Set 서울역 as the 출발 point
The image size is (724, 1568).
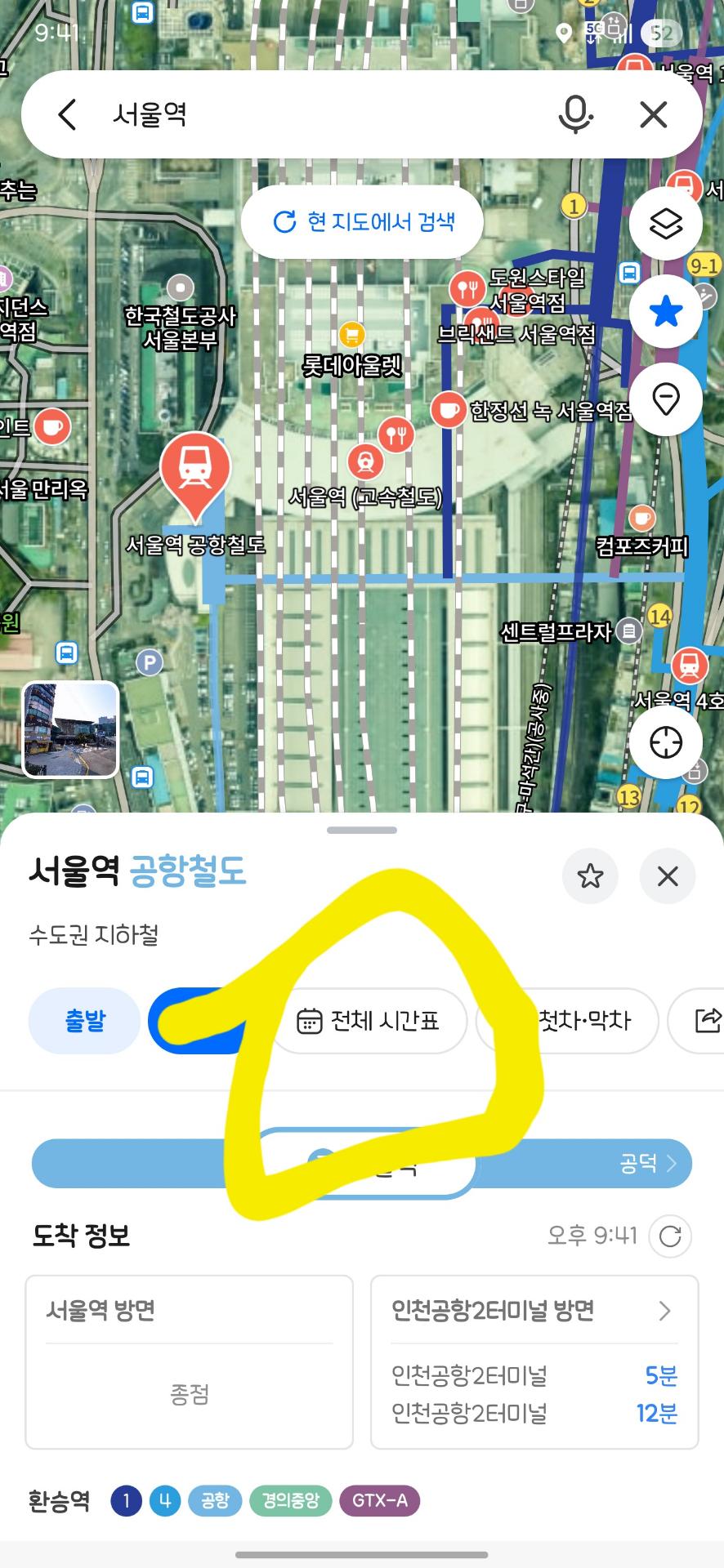85,1021
